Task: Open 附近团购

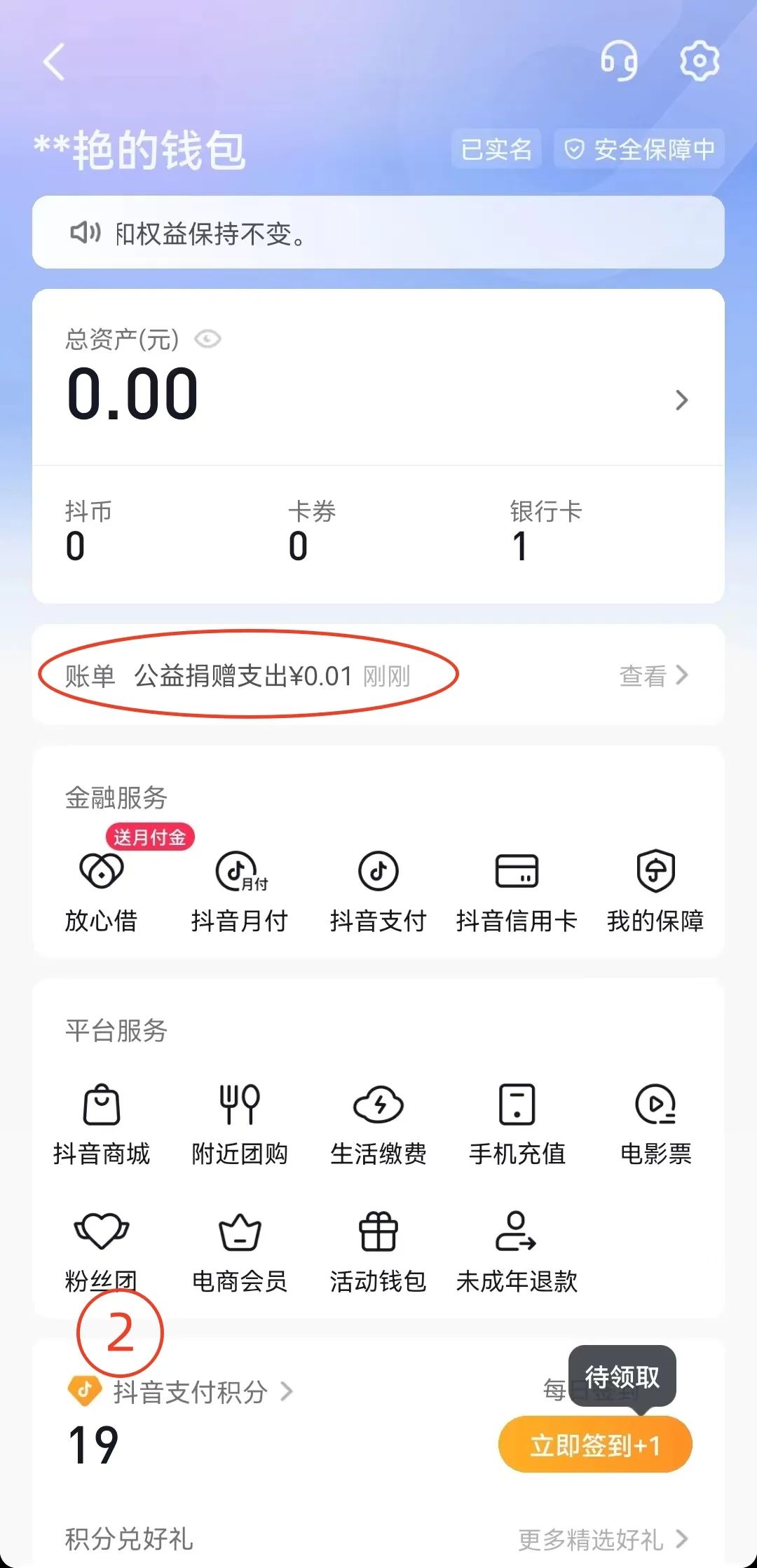Action: 240,1125
